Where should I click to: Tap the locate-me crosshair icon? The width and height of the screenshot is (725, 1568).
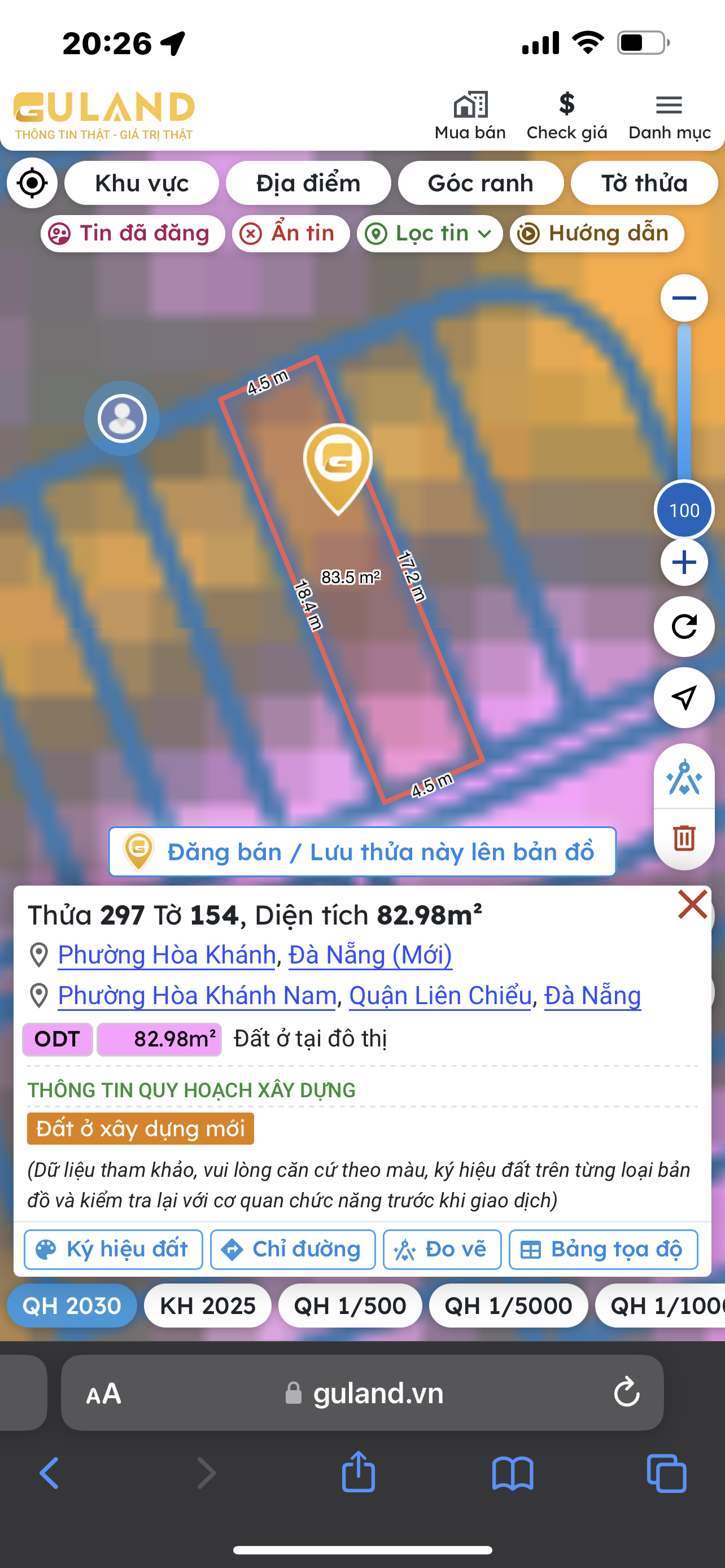point(32,183)
